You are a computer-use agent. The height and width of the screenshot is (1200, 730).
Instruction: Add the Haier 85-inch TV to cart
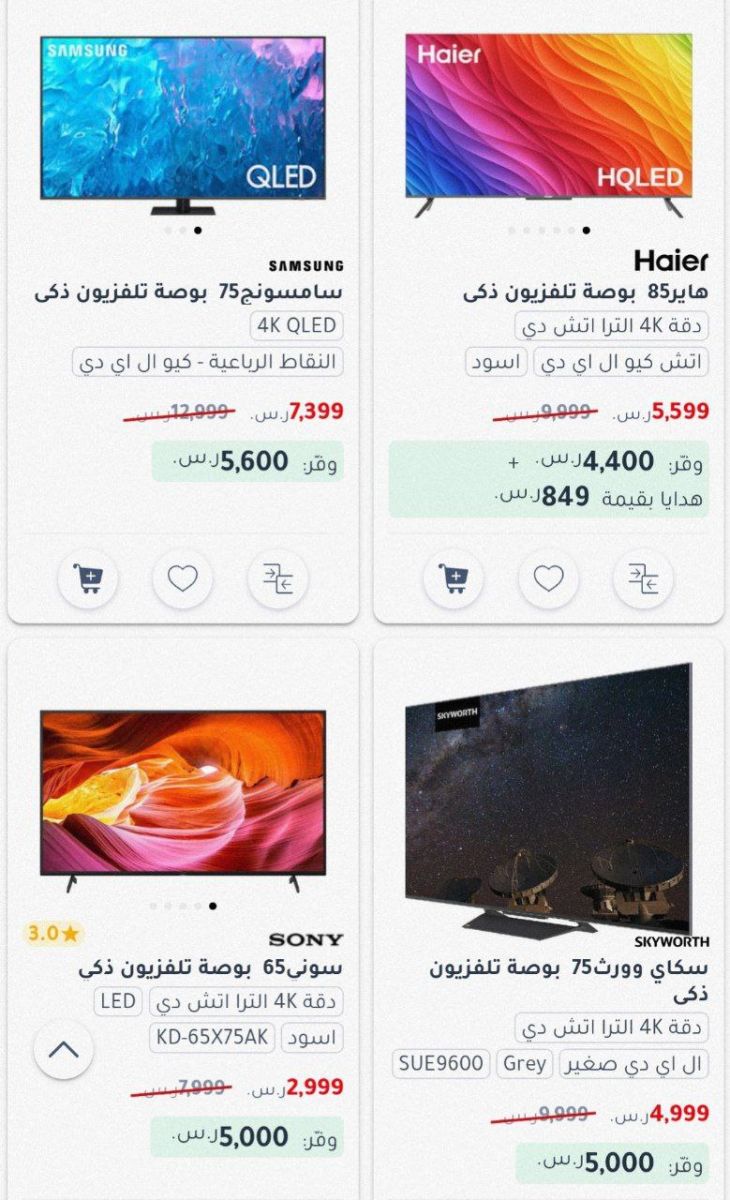[454, 578]
